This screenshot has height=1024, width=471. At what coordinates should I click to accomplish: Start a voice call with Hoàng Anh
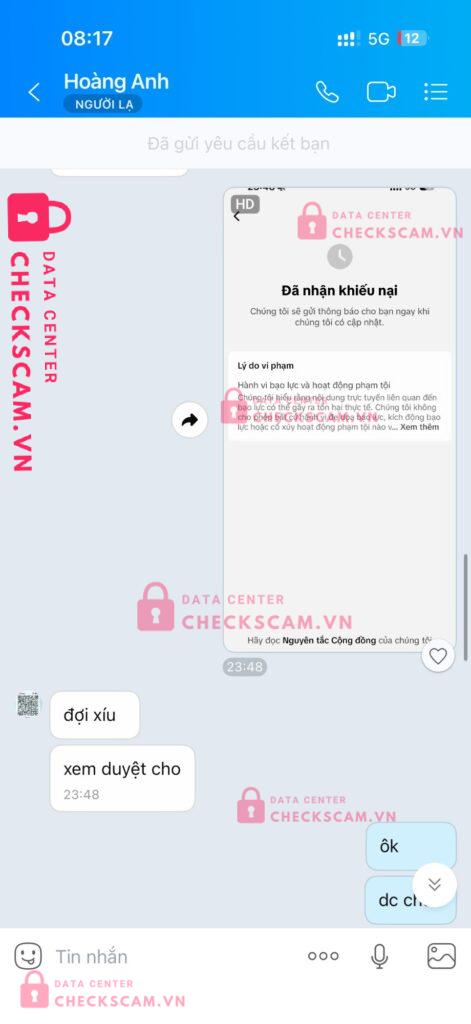coord(327,92)
